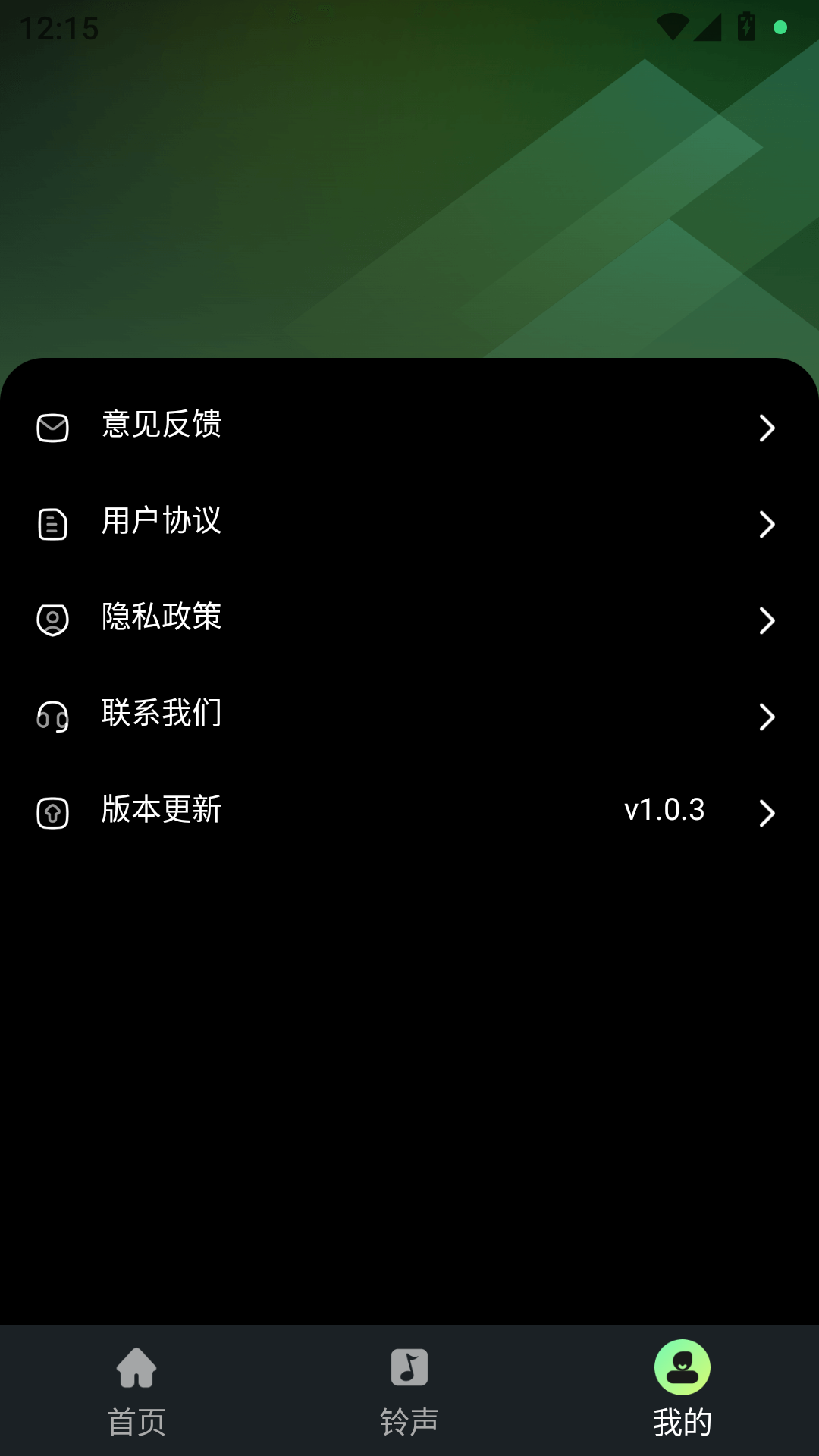The height and width of the screenshot is (1456, 819).
Task: Click the upload icon beside 版本更新
Action: coord(52,812)
